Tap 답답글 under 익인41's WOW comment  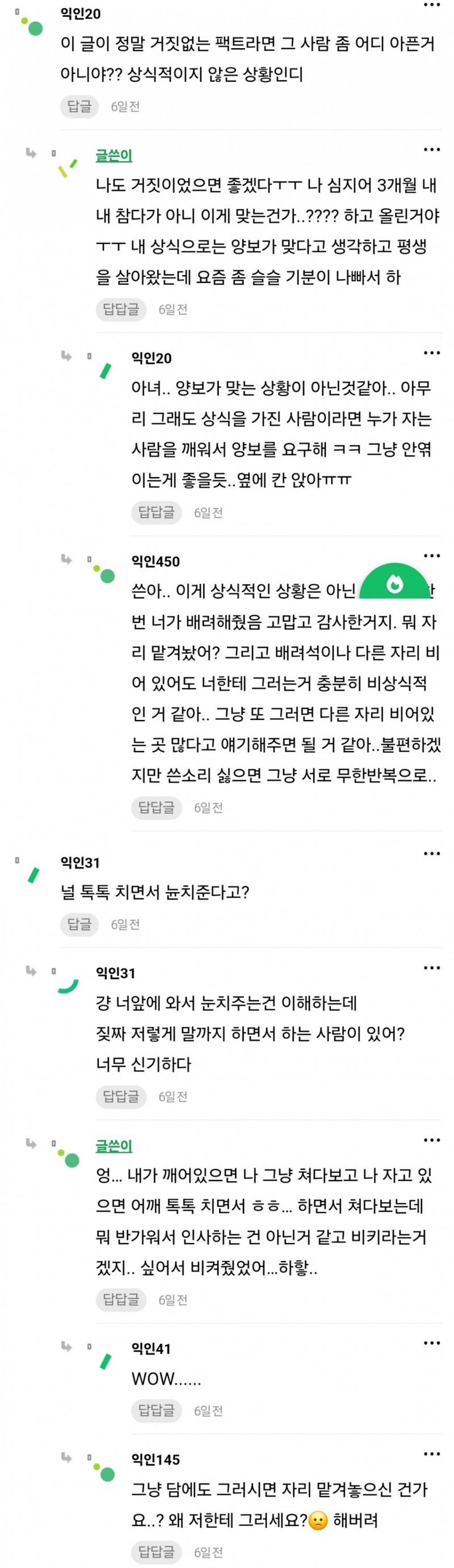pos(157,1410)
